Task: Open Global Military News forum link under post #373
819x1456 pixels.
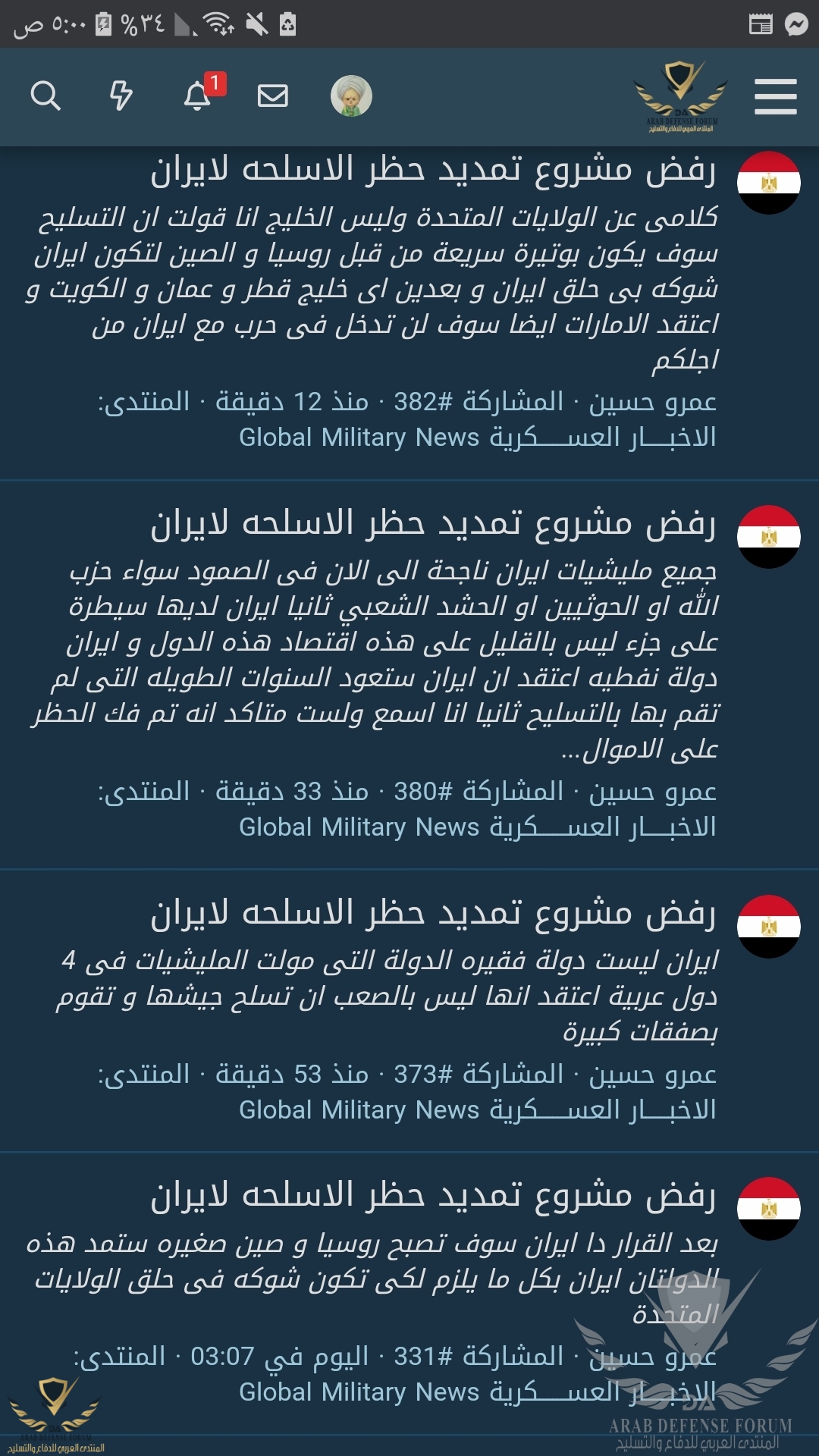Action: [x=478, y=1110]
